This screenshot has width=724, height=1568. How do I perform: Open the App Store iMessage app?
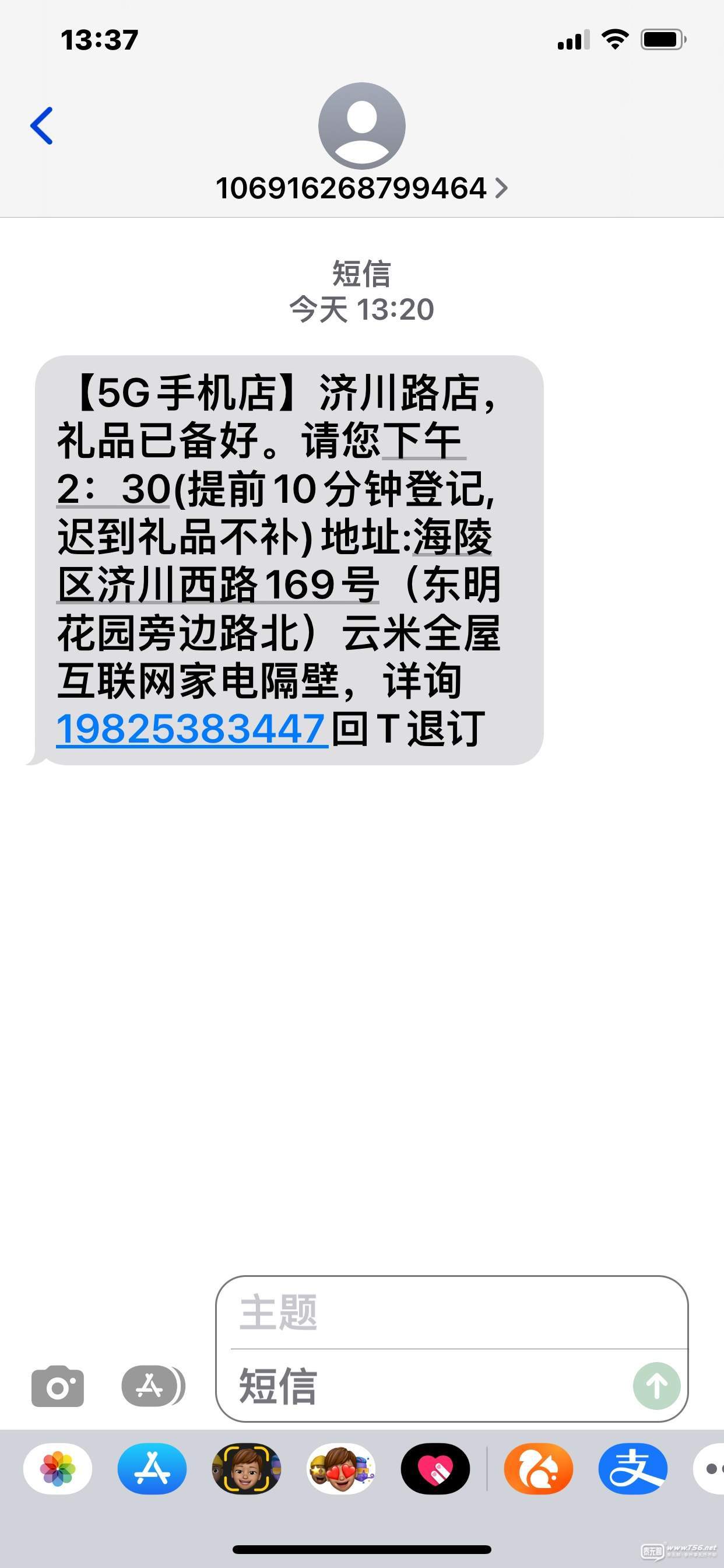tap(152, 1469)
